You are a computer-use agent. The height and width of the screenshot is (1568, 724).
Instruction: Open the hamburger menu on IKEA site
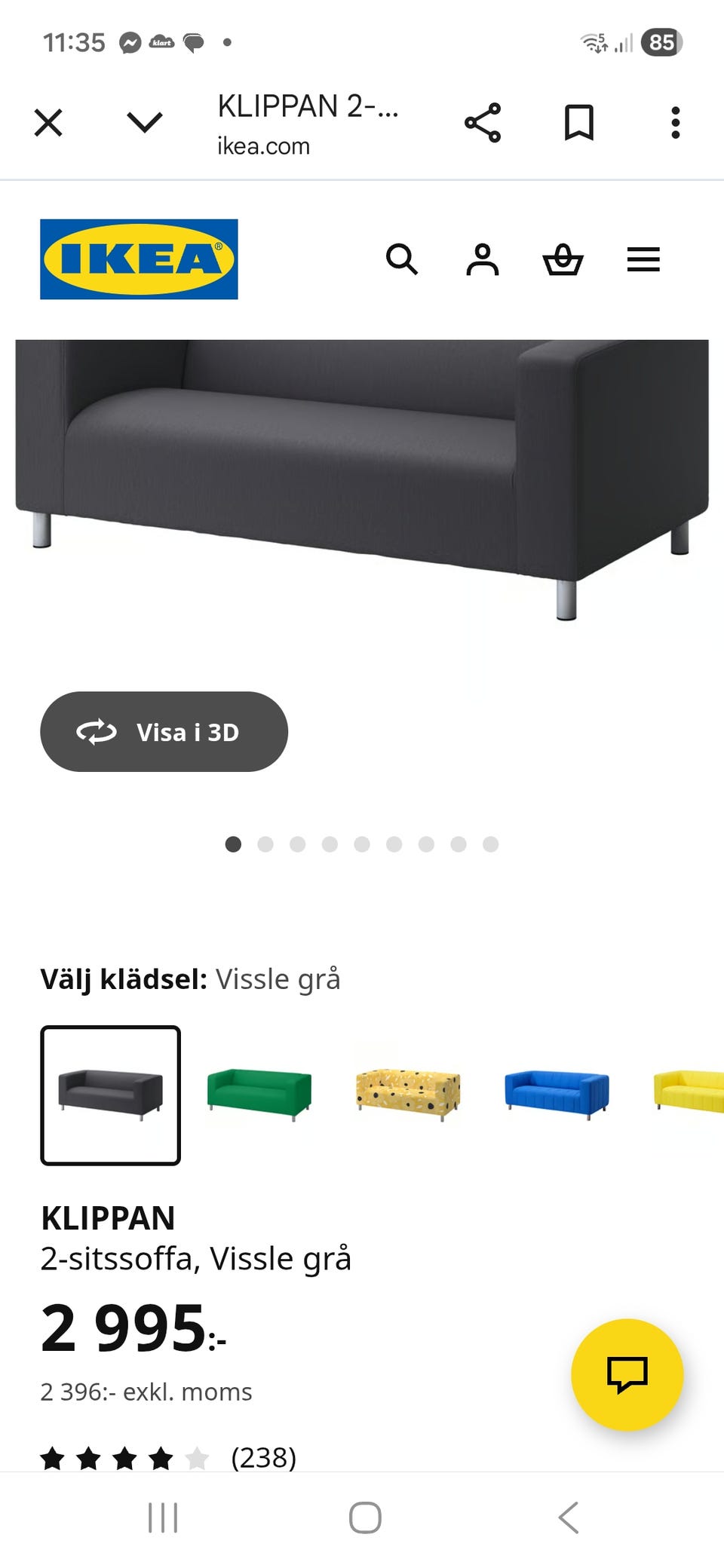pyautogui.click(x=643, y=260)
